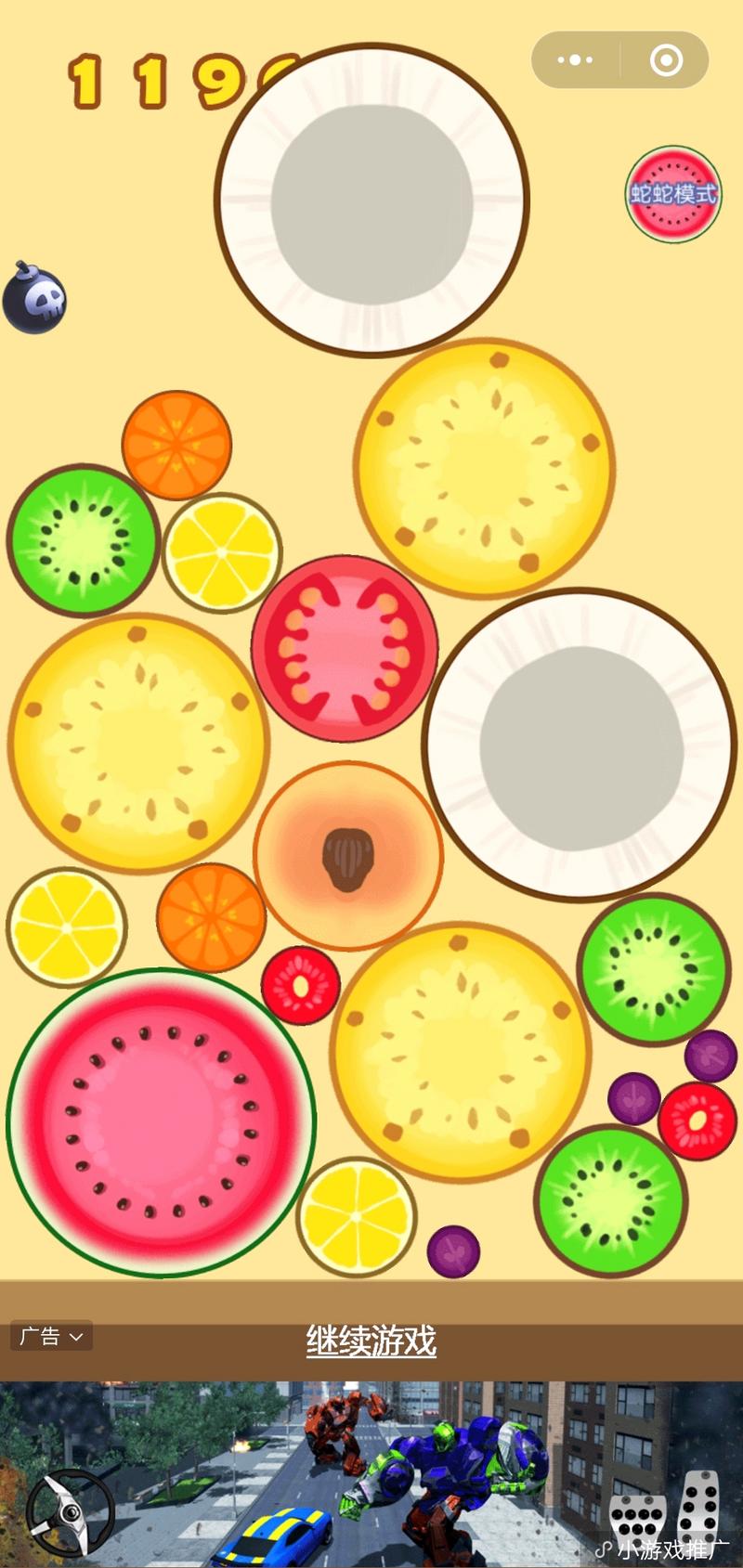Activate the 蛇蛇模式 watermelon button

pos(673,194)
